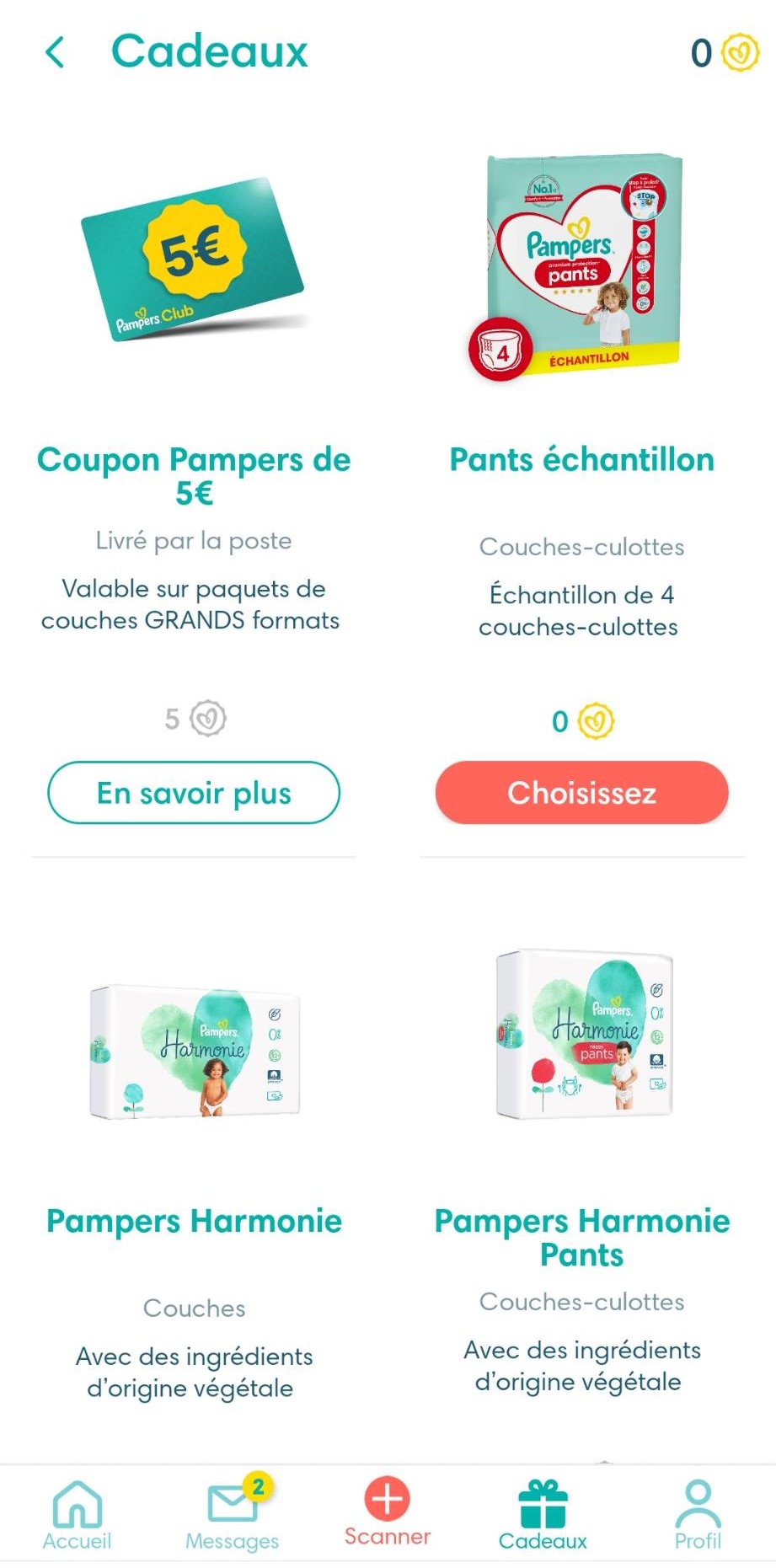Check the points balance heart icon
The height and width of the screenshot is (1568, 776).
741,52
